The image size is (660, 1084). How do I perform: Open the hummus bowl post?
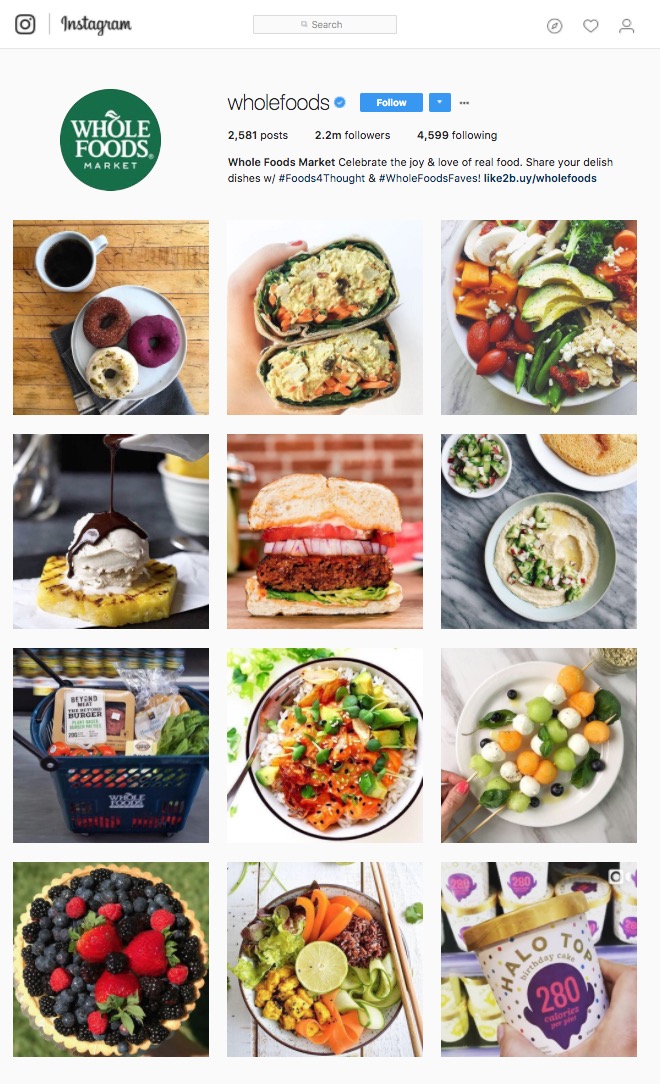(x=539, y=531)
